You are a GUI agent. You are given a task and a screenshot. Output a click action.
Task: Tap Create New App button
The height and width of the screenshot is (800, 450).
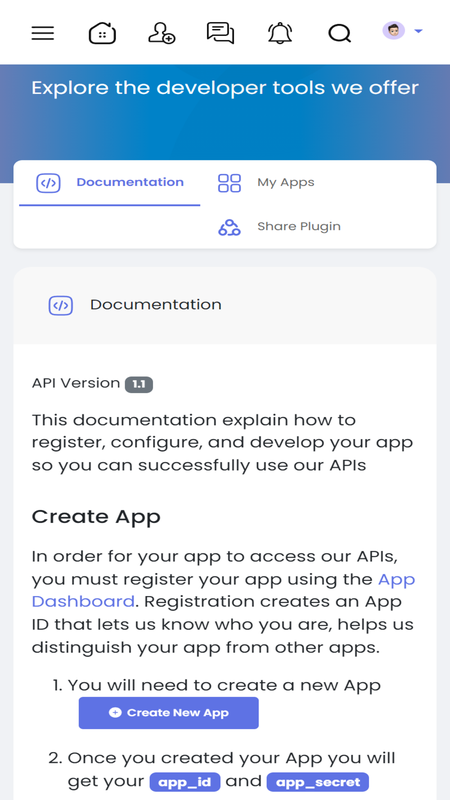(x=168, y=713)
